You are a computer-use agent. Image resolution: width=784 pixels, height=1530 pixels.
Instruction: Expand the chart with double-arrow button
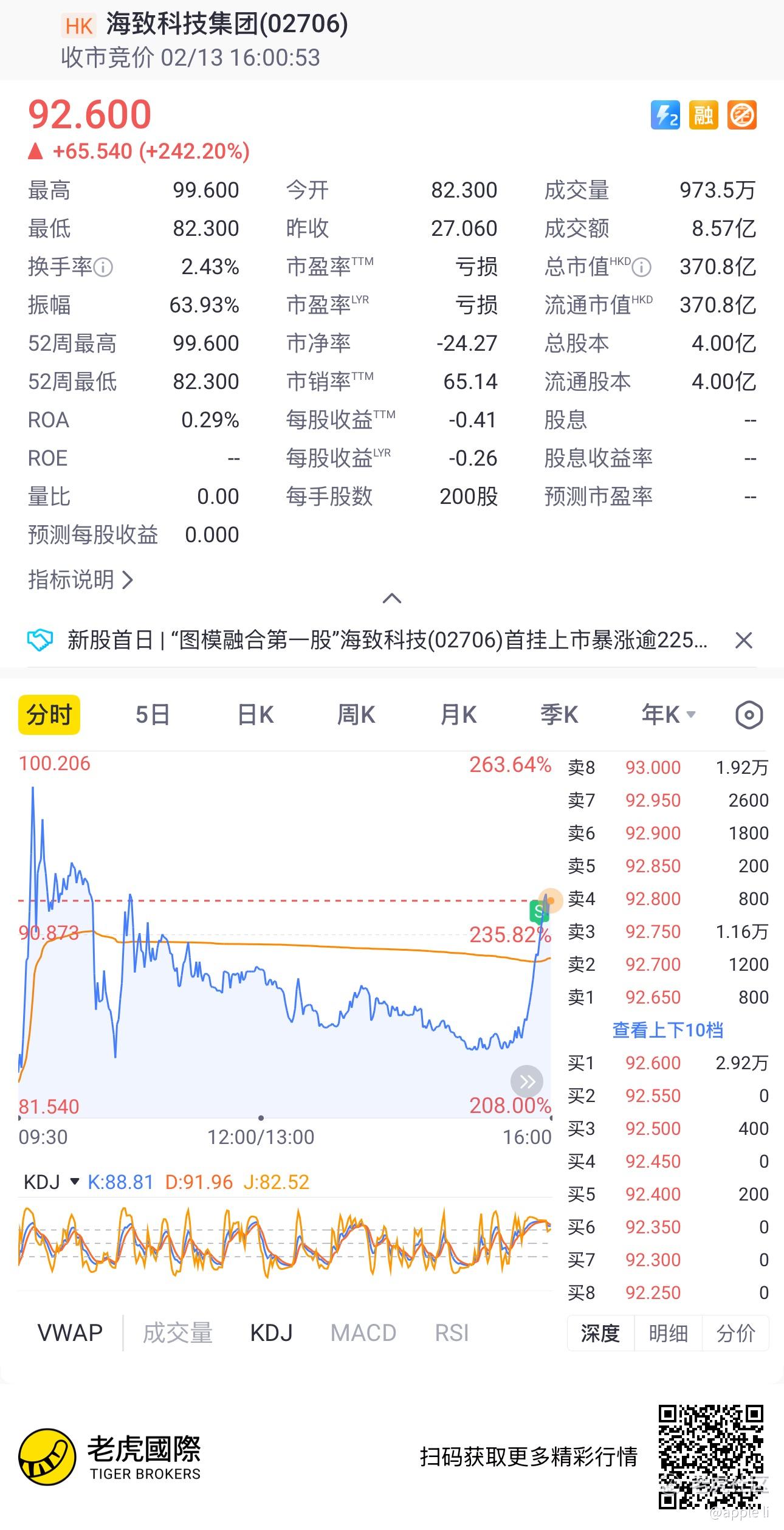pyautogui.click(x=526, y=1081)
